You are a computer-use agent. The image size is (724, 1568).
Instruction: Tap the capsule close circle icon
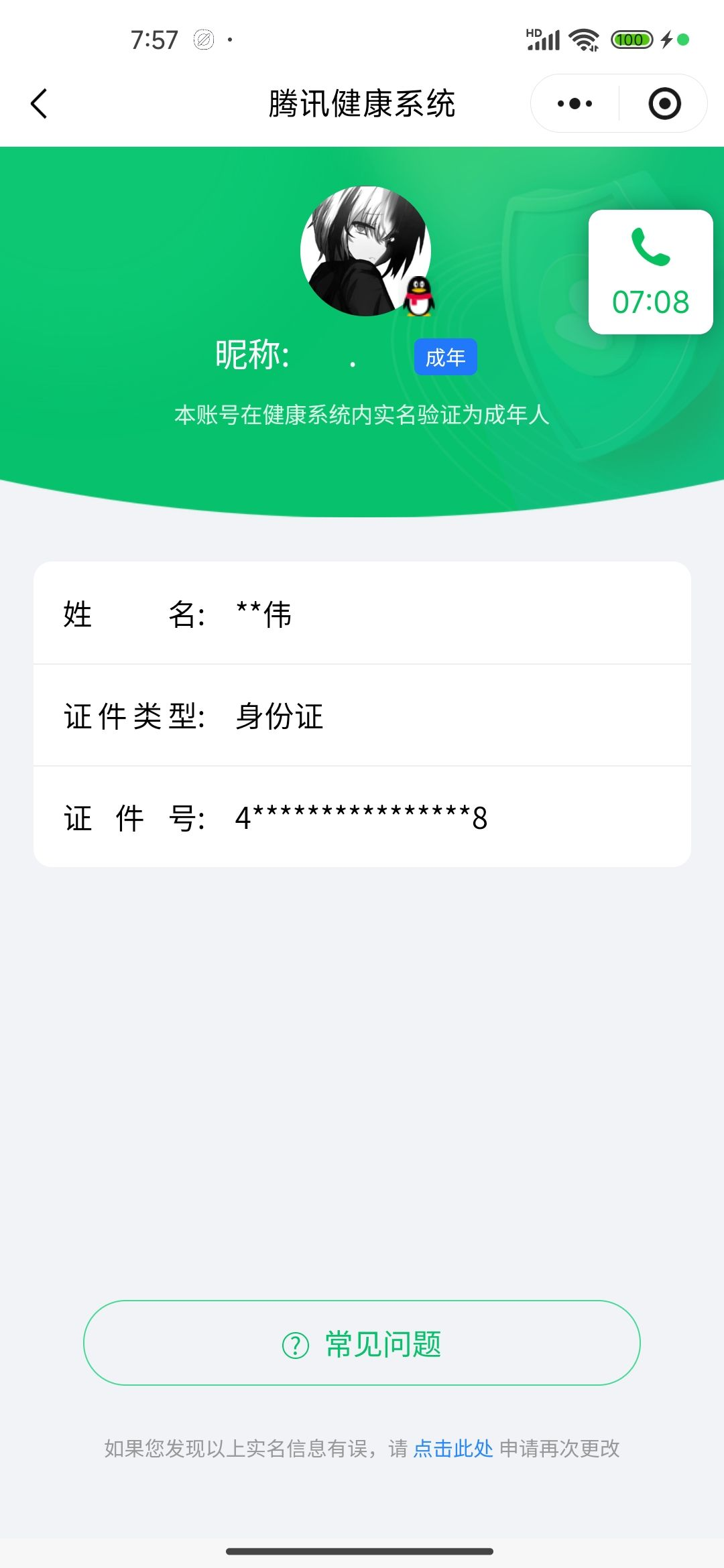click(x=665, y=103)
